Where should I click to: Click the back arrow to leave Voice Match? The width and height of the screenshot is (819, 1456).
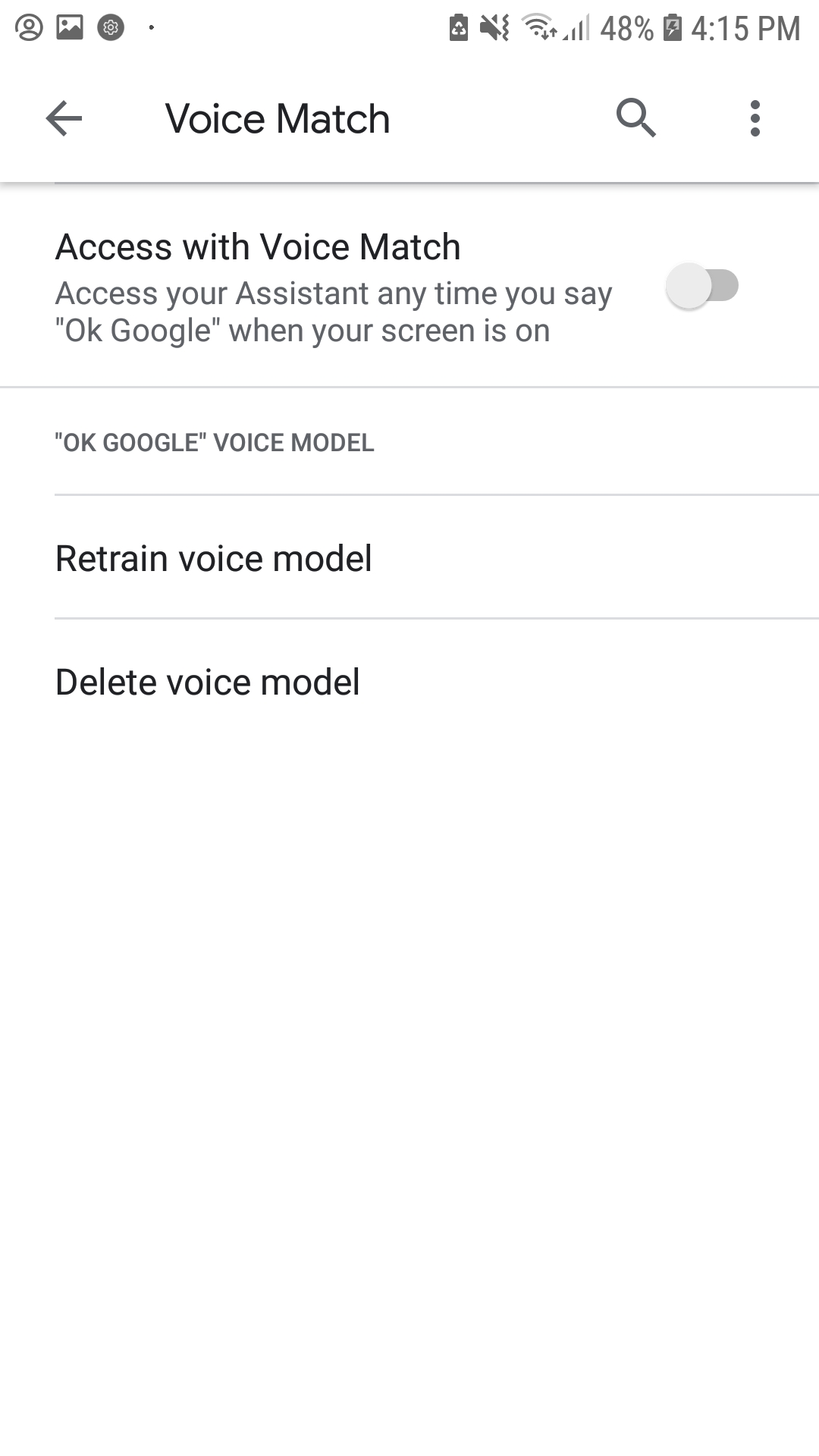64,118
